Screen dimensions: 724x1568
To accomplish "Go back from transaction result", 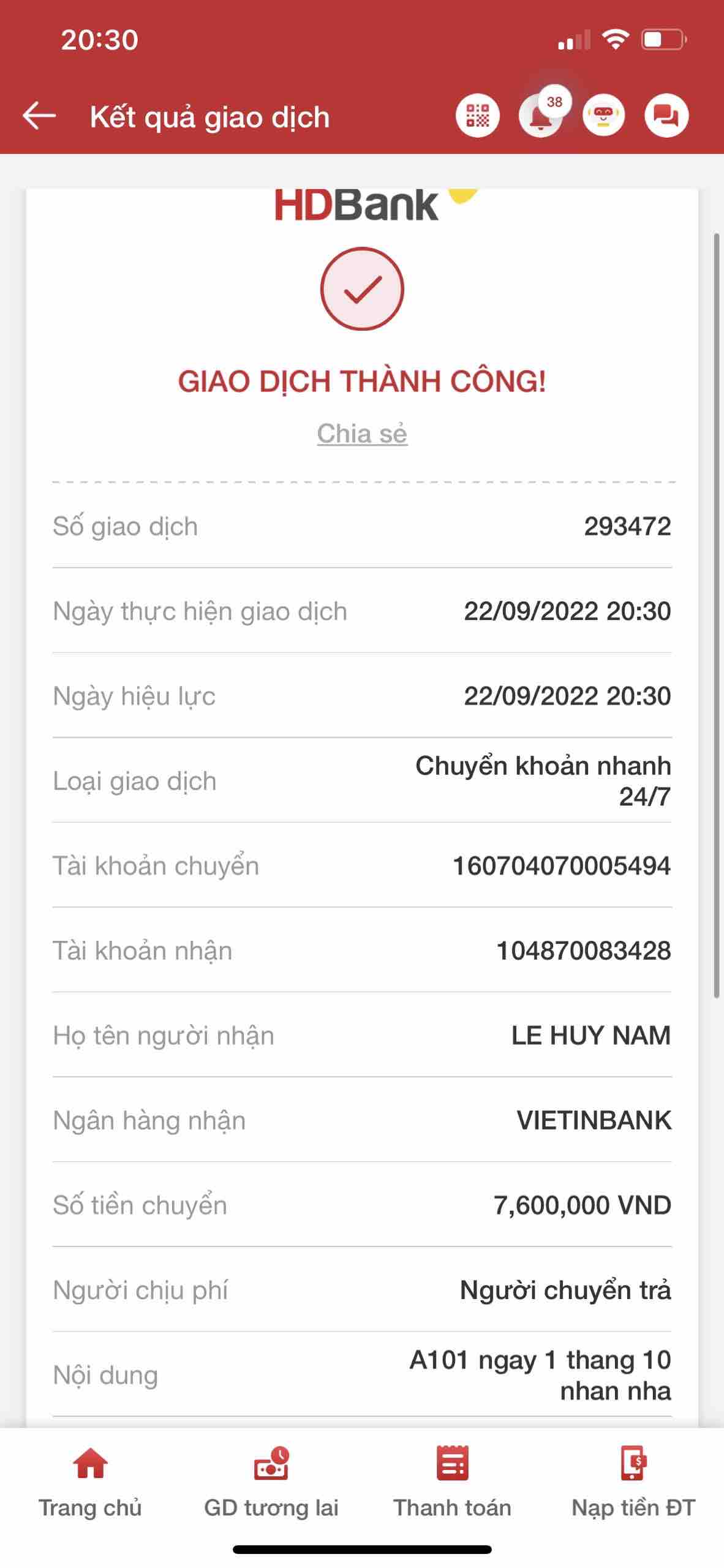I will click(x=39, y=116).
